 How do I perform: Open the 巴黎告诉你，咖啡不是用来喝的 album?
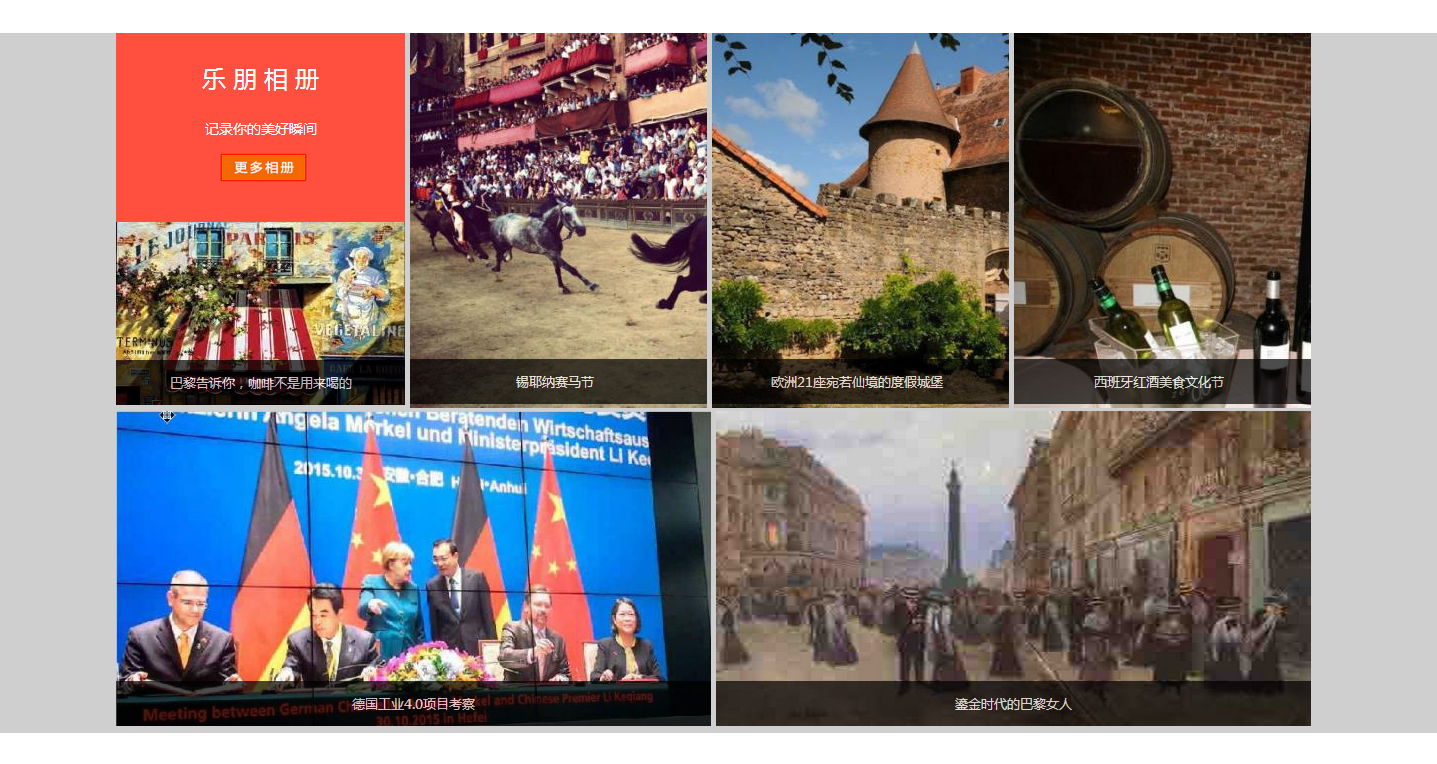tap(260, 313)
